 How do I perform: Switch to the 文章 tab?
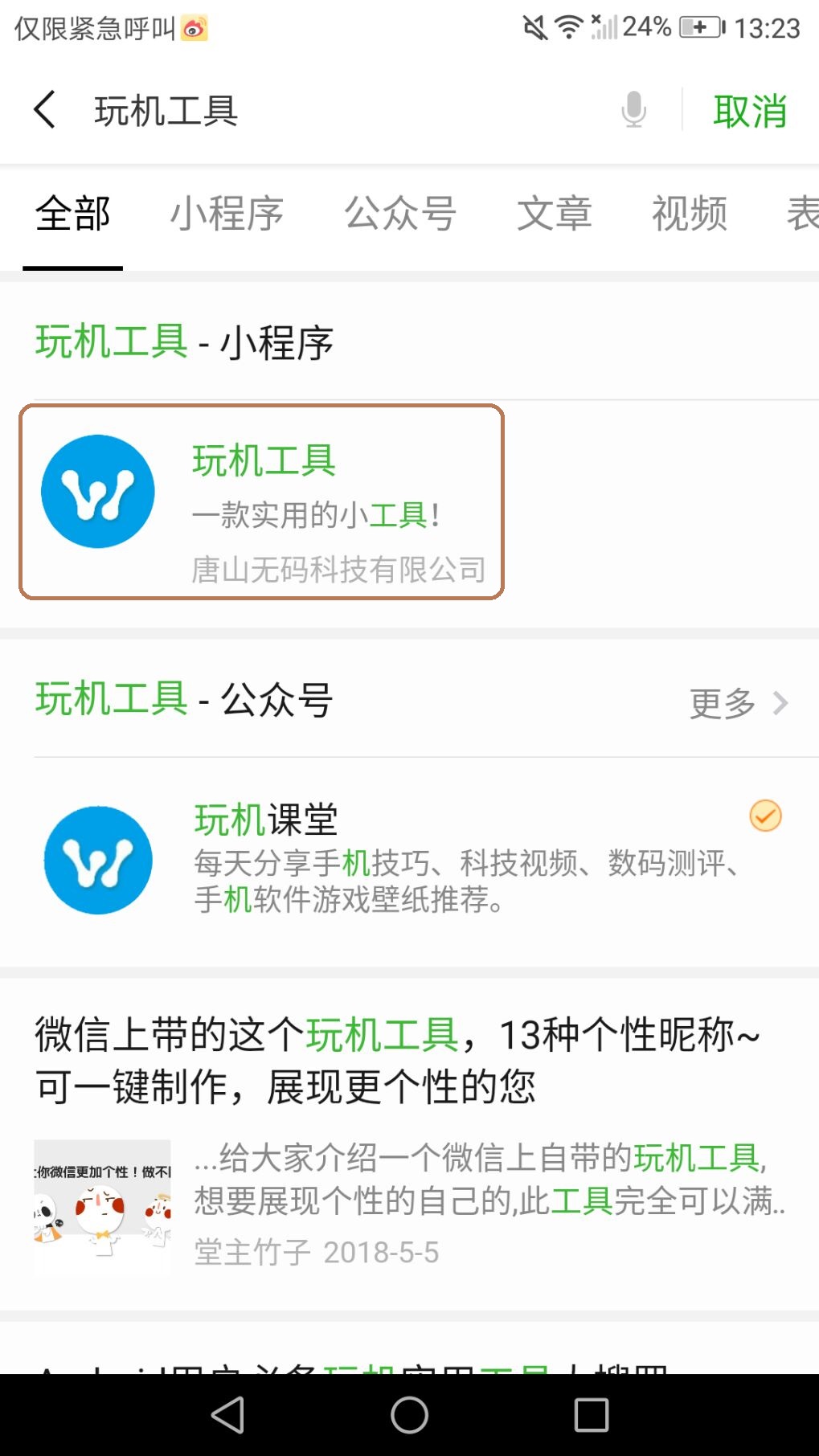click(554, 215)
